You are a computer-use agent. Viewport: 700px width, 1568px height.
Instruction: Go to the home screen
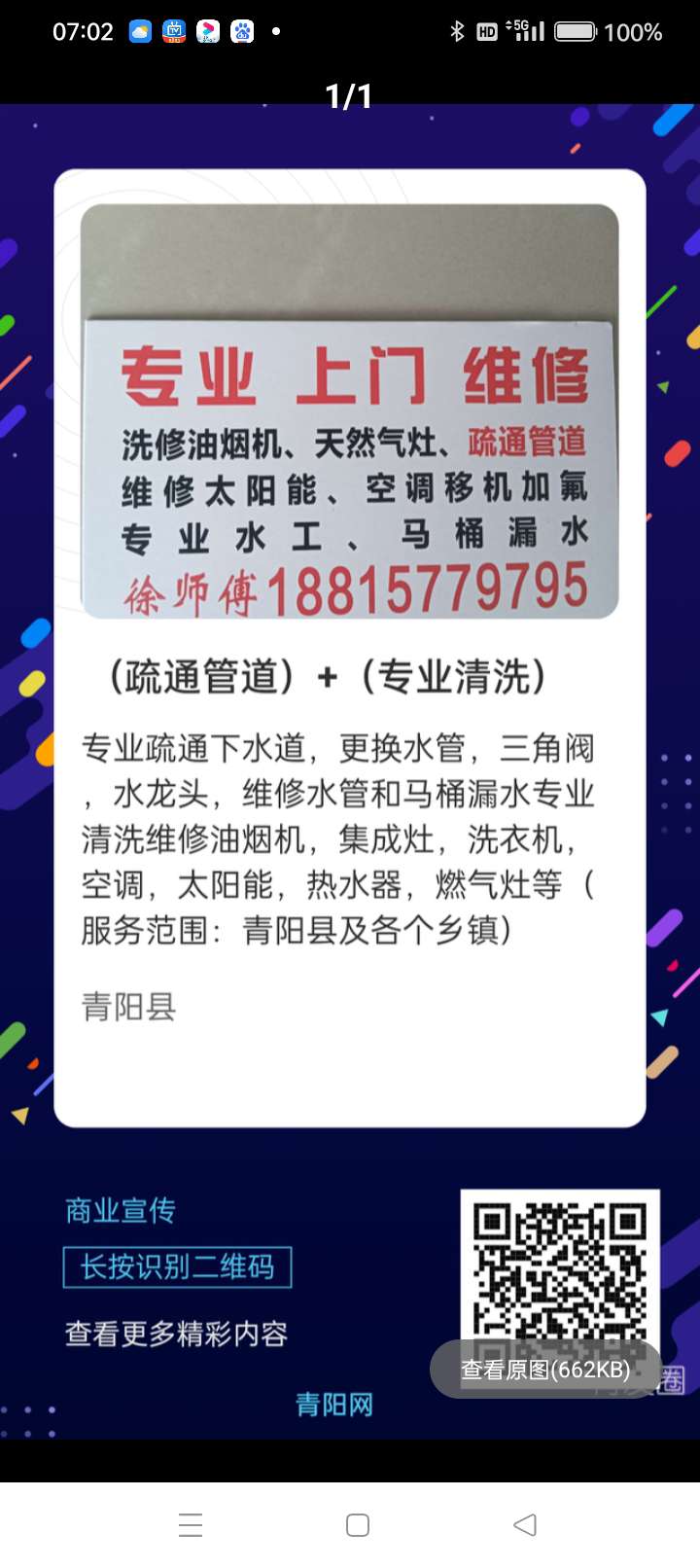(358, 1524)
